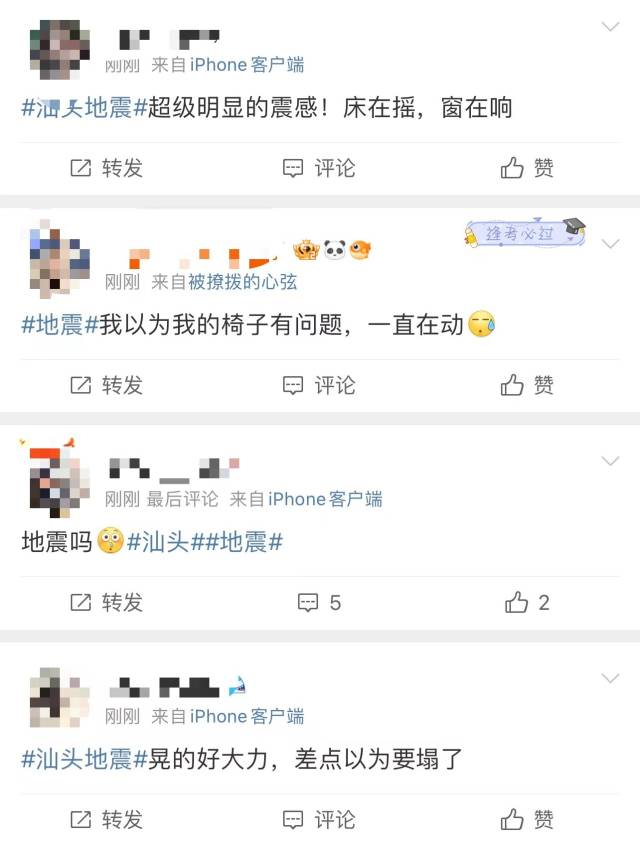Like the post saying 床在摇，窗在响

coord(527,168)
